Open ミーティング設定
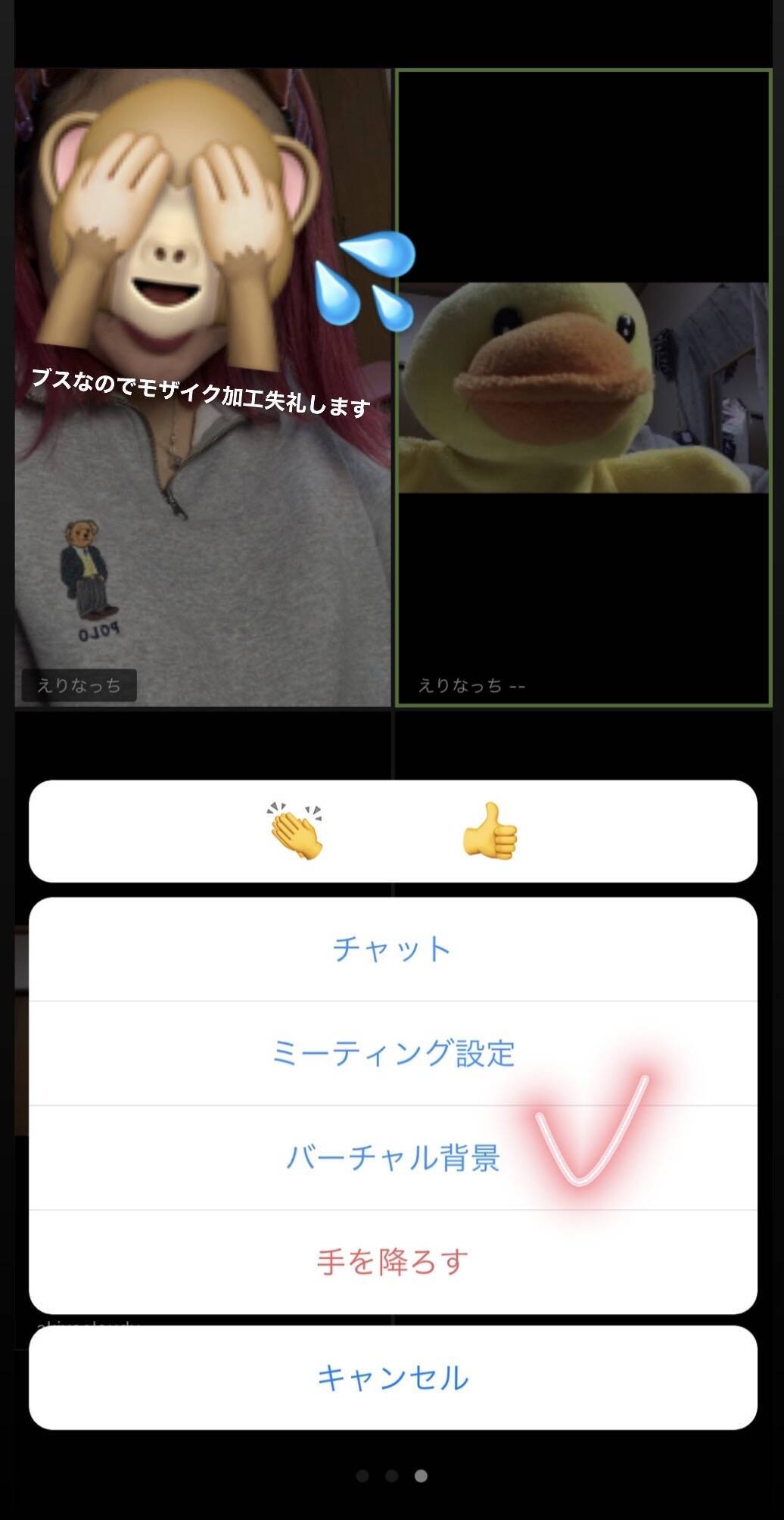 393,1053
